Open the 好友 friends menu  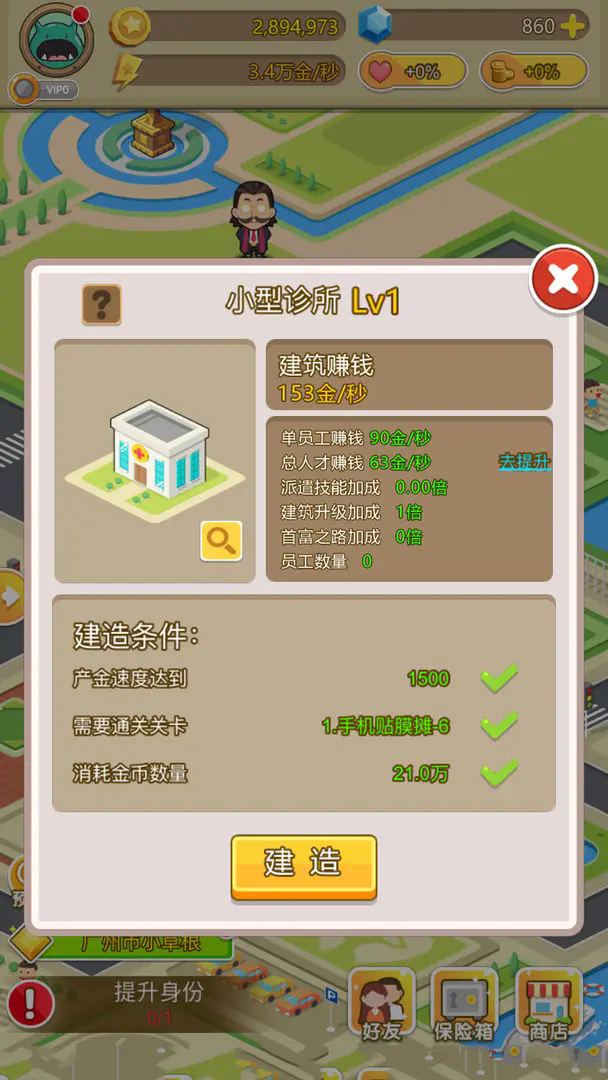(x=382, y=1005)
